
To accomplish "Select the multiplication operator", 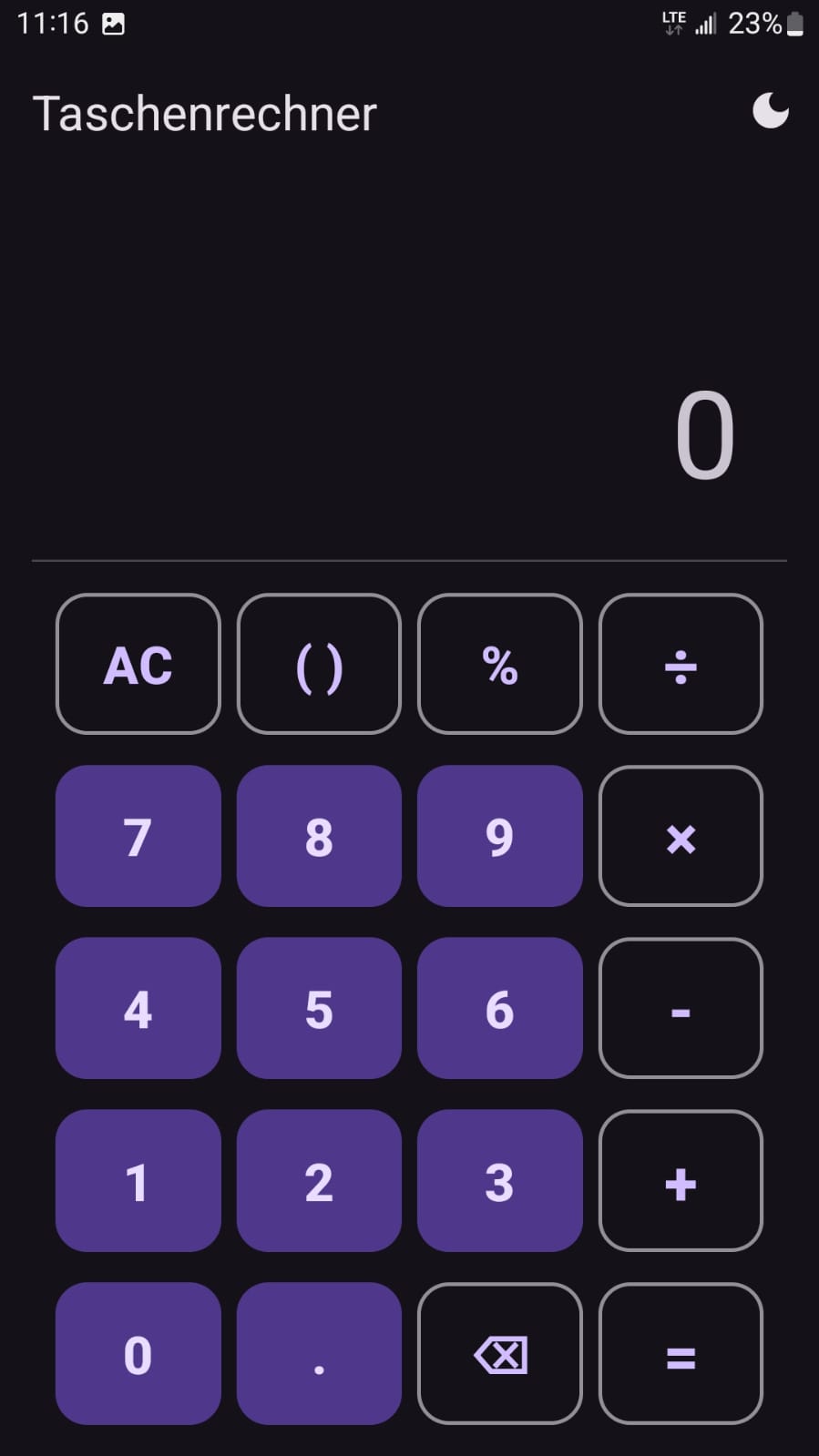I will (x=681, y=837).
